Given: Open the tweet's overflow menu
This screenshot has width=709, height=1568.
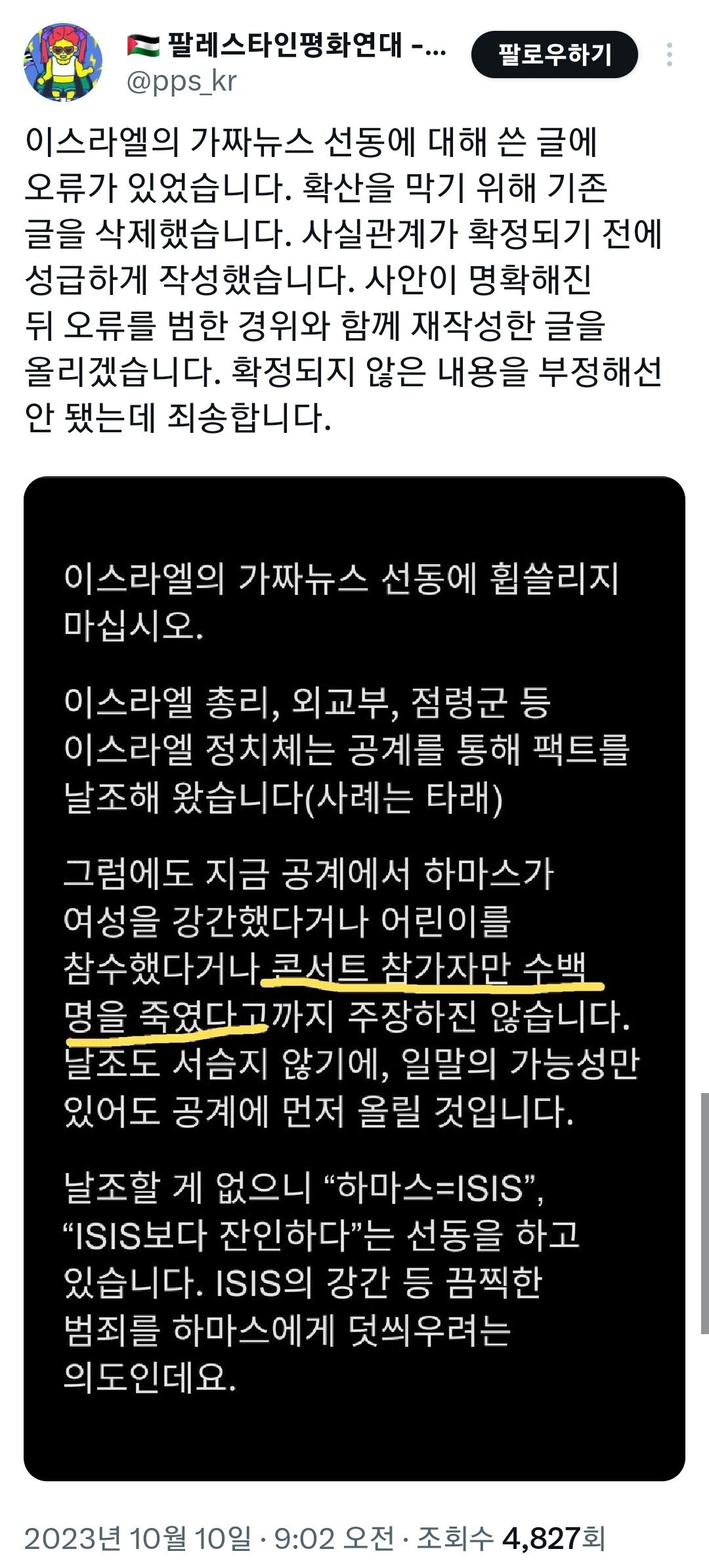Looking at the screenshot, I should point(669,55).
